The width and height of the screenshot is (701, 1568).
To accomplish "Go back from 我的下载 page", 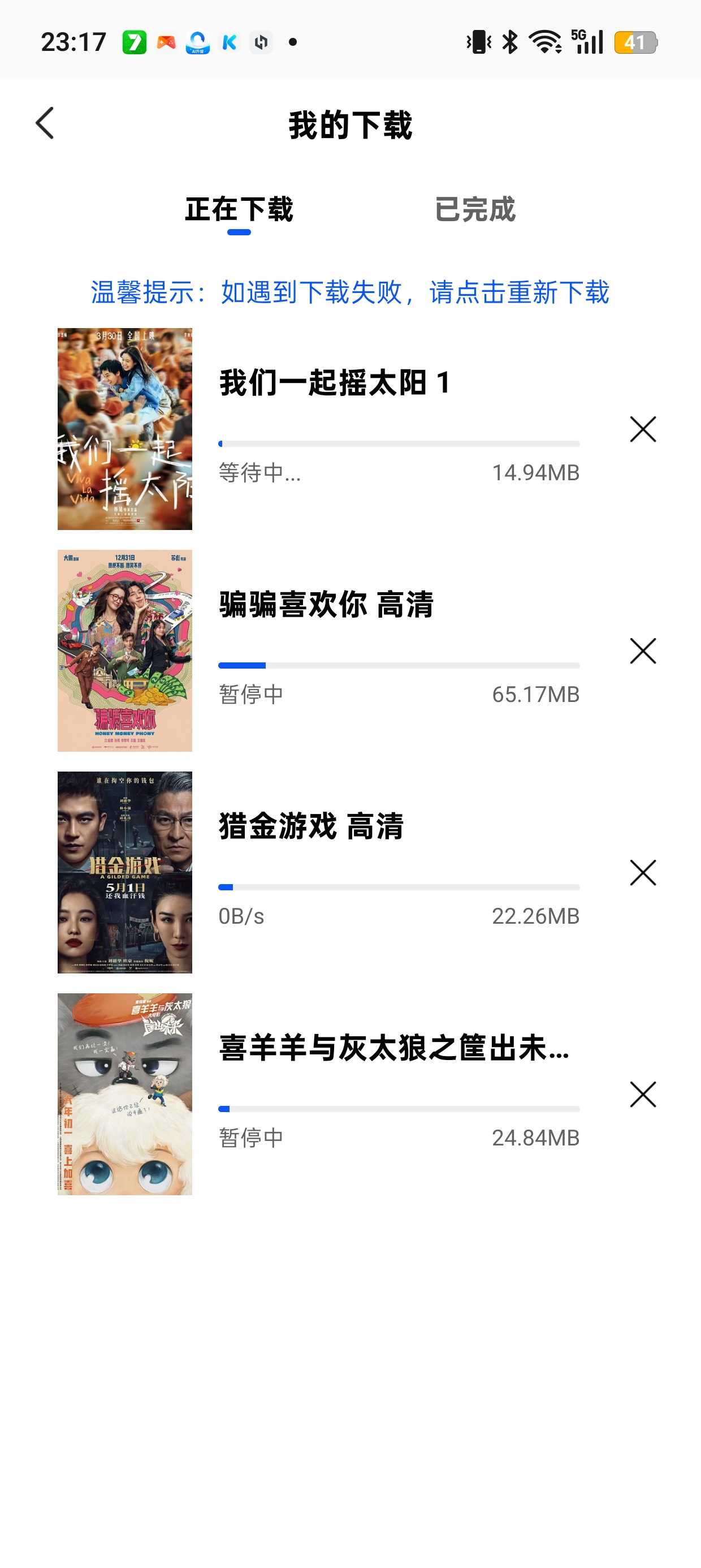I will (x=45, y=123).
